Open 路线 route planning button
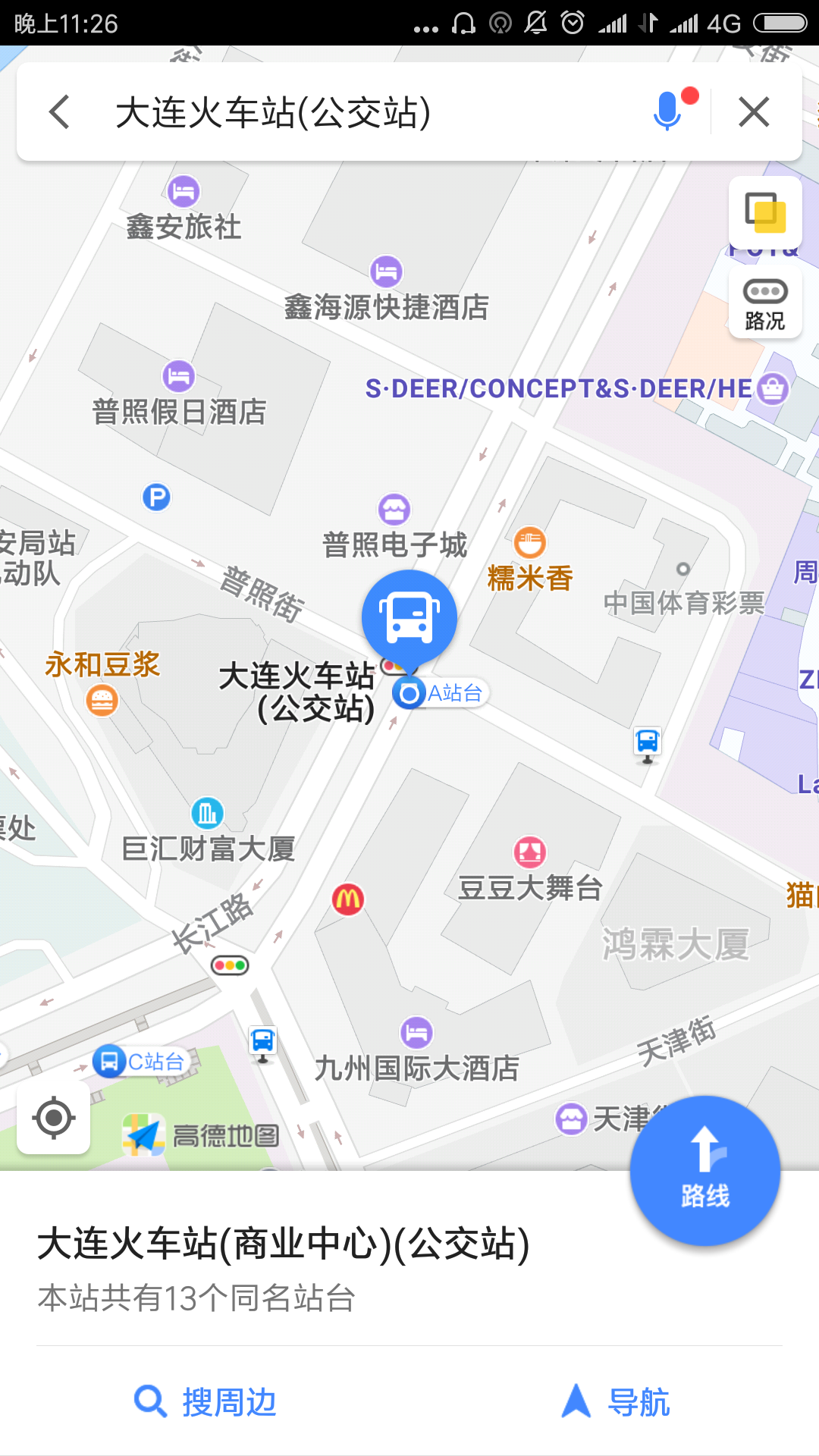Screen dimensions: 819x1456 click(x=704, y=1171)
